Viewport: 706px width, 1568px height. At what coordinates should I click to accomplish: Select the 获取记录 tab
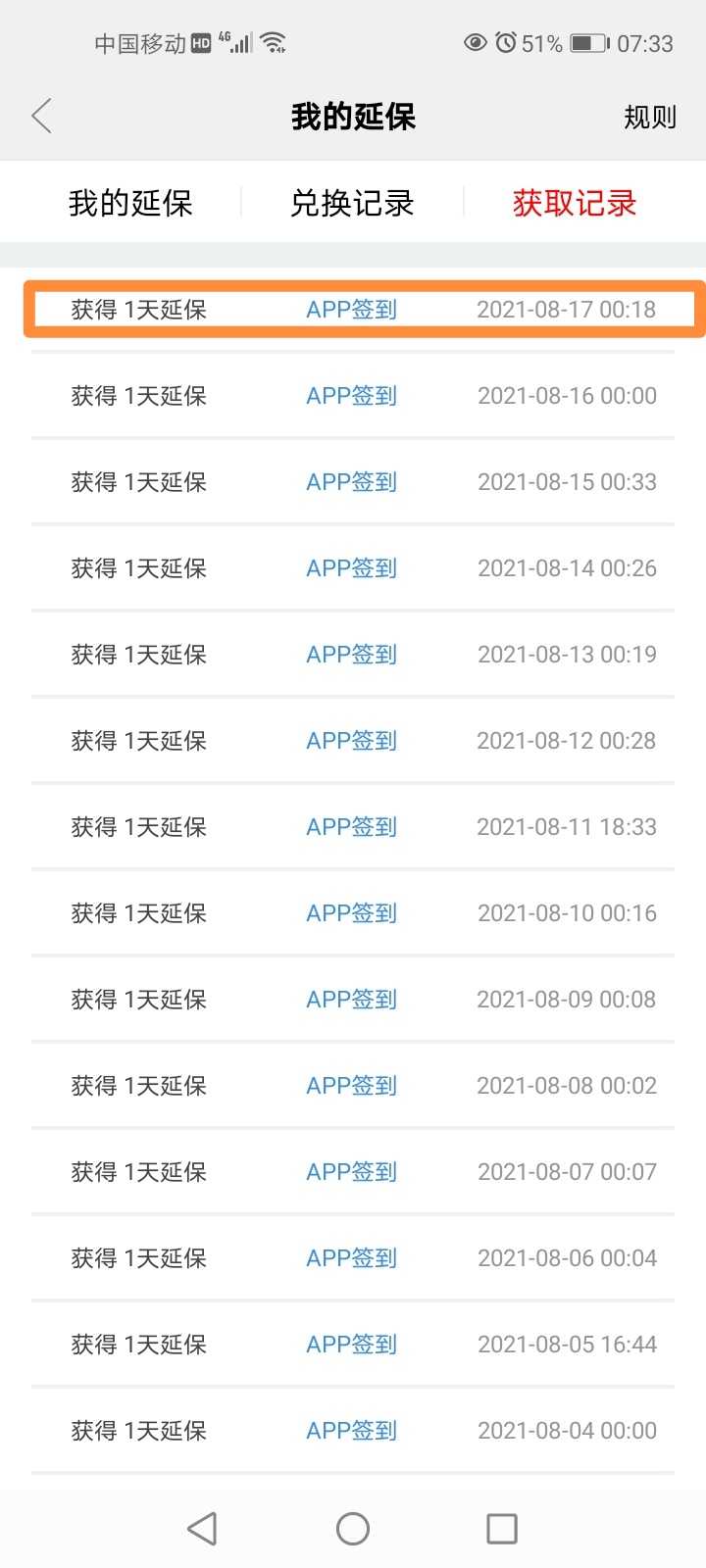coord(575,203)
